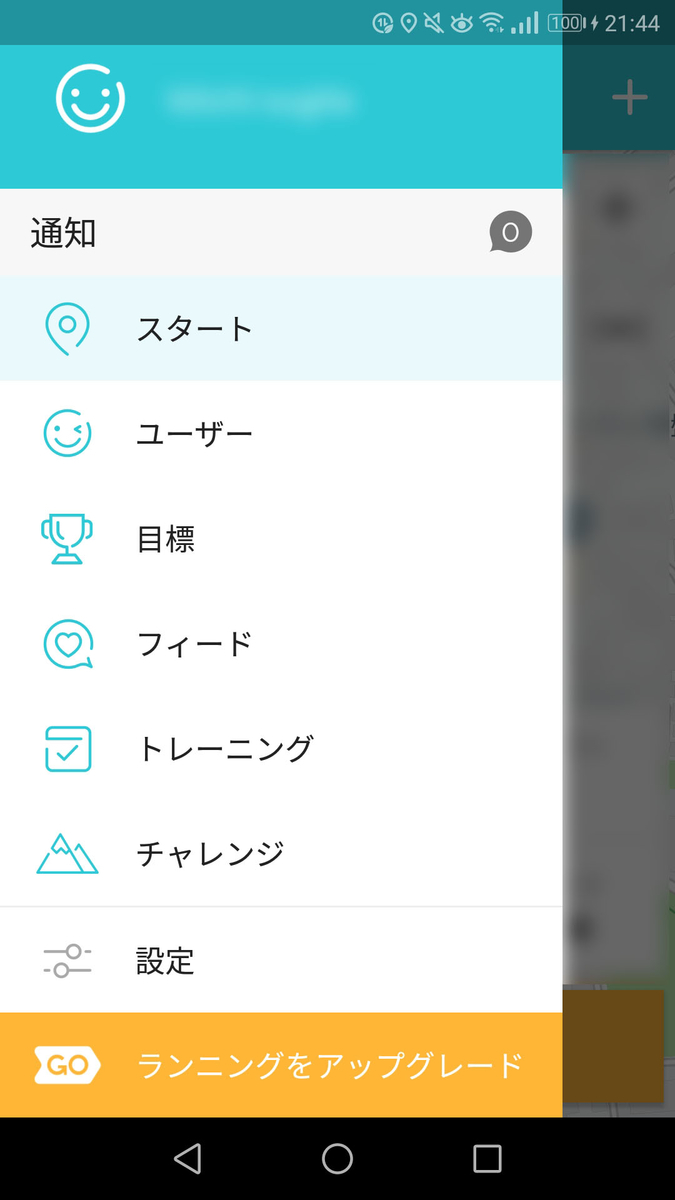The height and width of the screenshot is (1200, 675).
Task: Open the ユーザー menu item
Action: (x=281, y=434)
